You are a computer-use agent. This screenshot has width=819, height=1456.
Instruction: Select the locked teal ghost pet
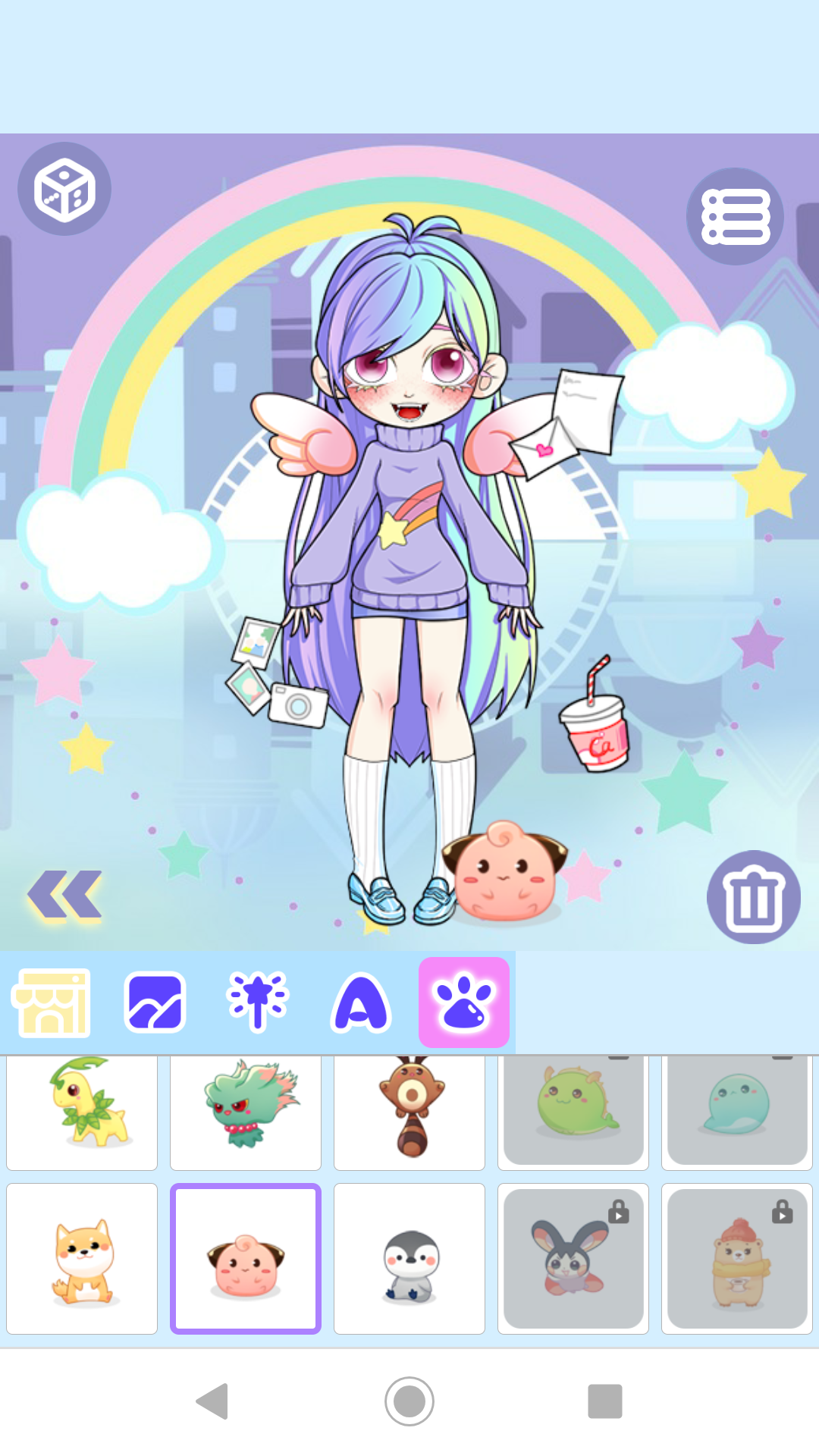[737, 1109]
